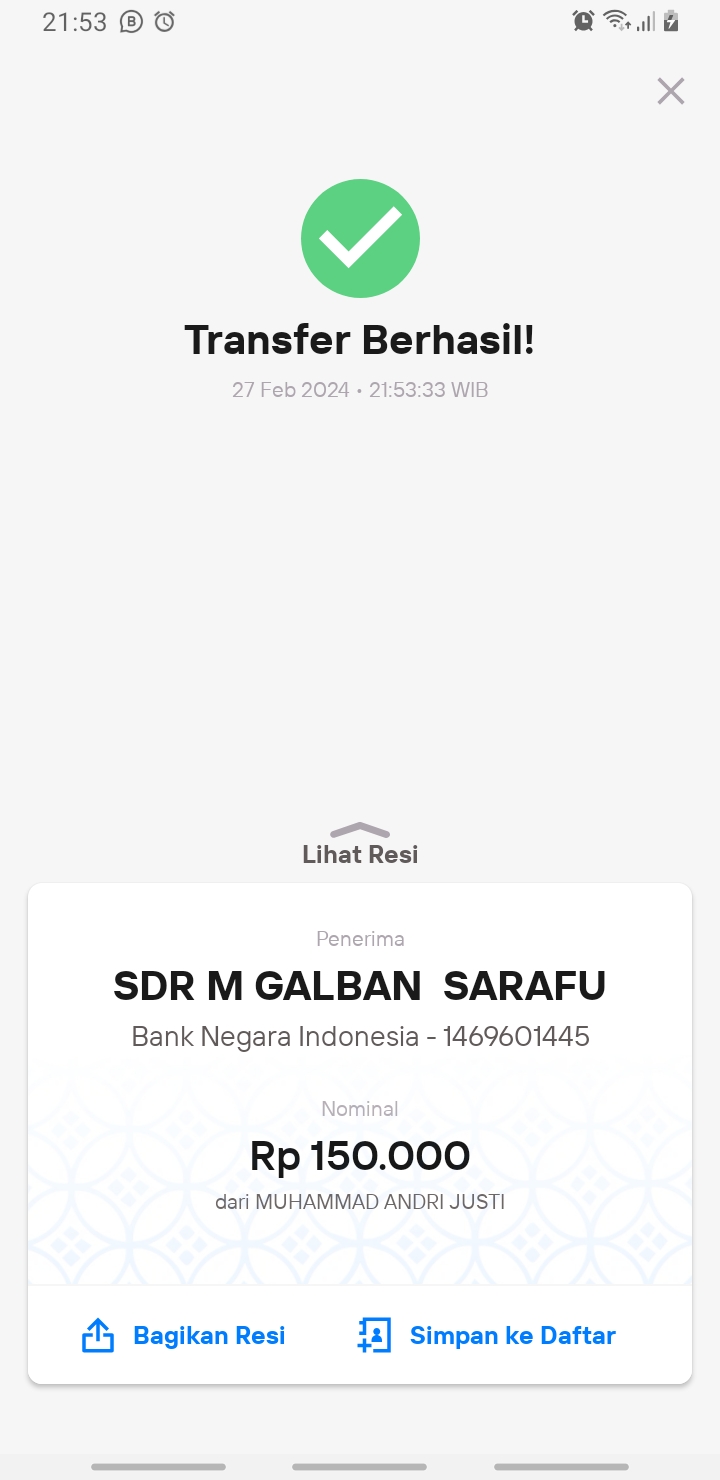Viewport: 720px width, 1480px height.
Task: Expand Lihat Resi to view receipt
Action: click(360, 844)
